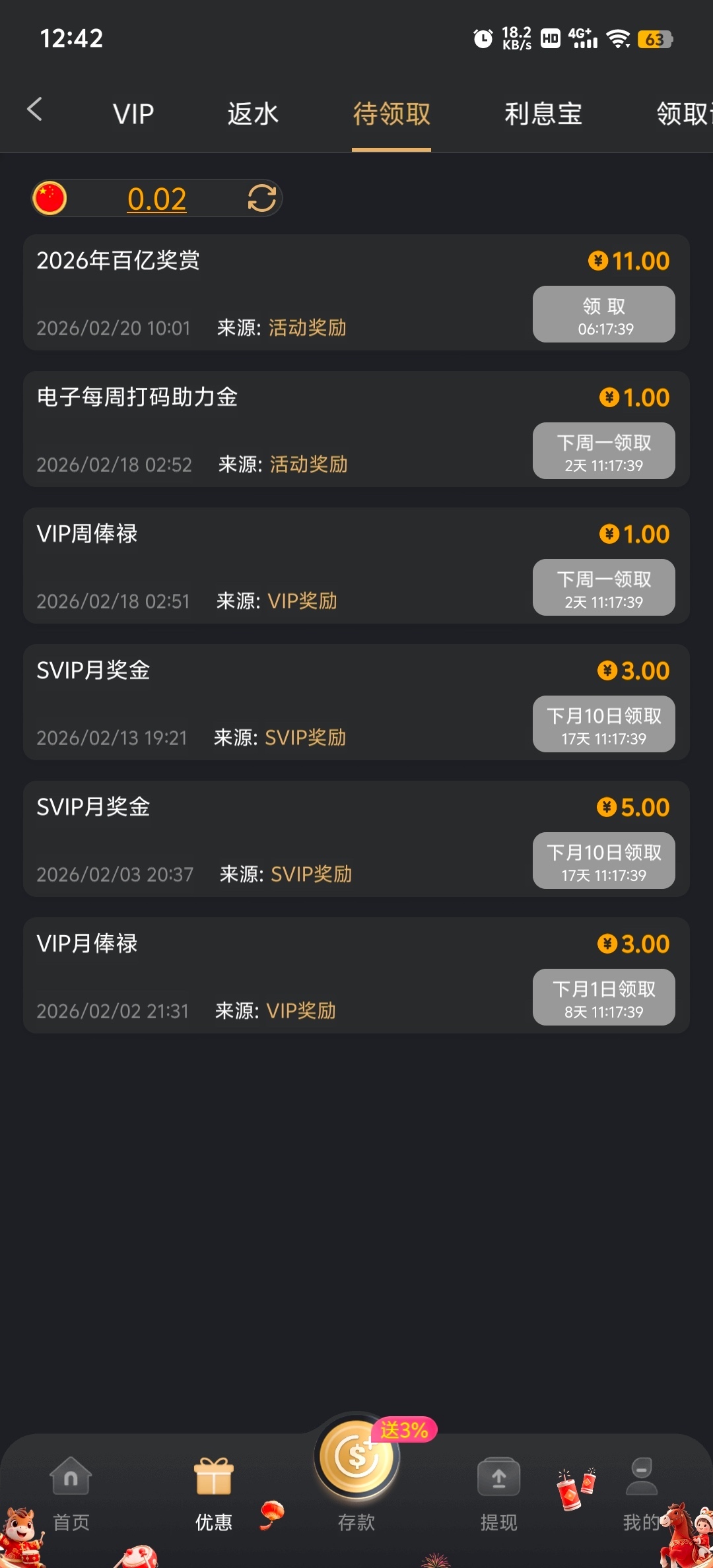Tap 下月10日领取 on the 3.00 SVIP月奖金
The width and height of the screenshot is (713, 1568).
(603, 724)
